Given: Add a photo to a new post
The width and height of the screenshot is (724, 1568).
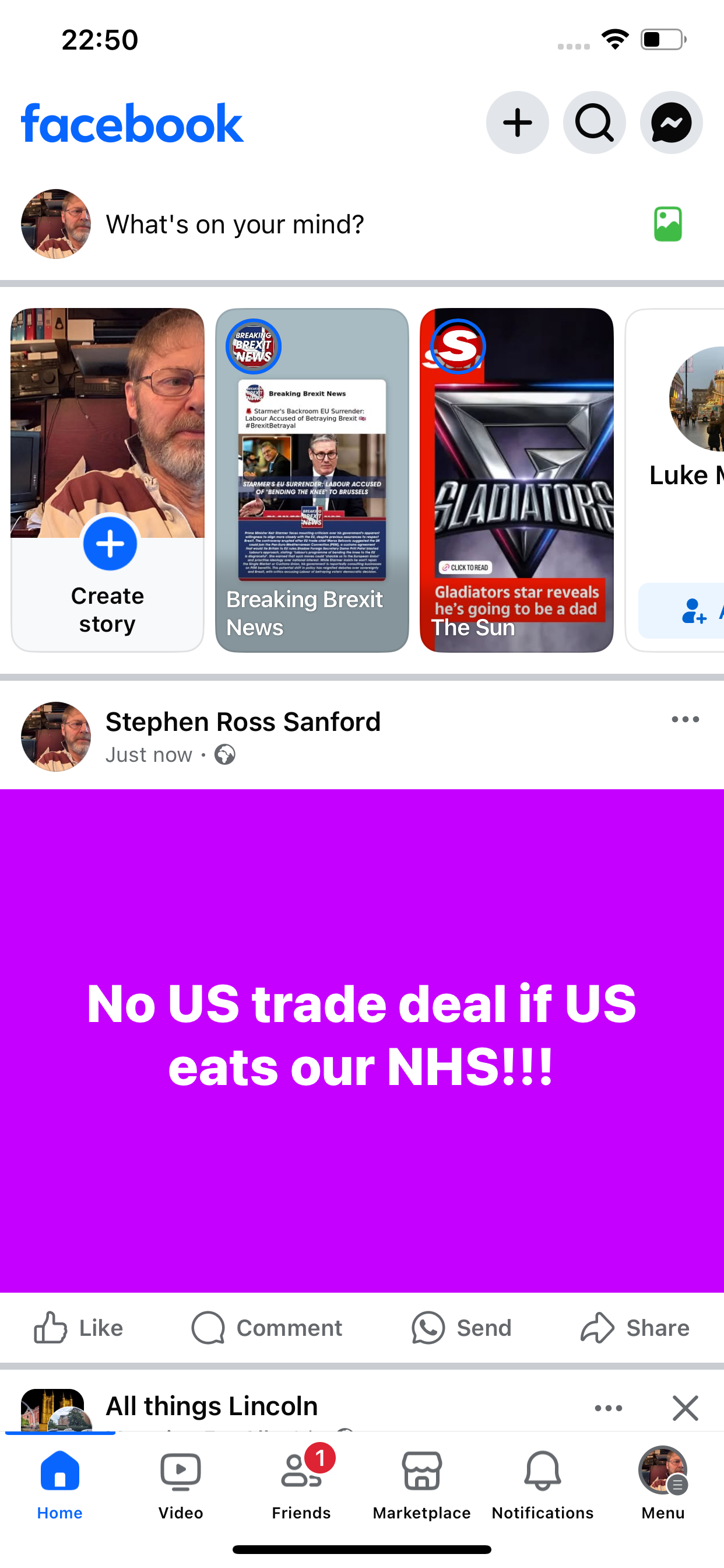Looking at the screenshot, I should [667, 224].
